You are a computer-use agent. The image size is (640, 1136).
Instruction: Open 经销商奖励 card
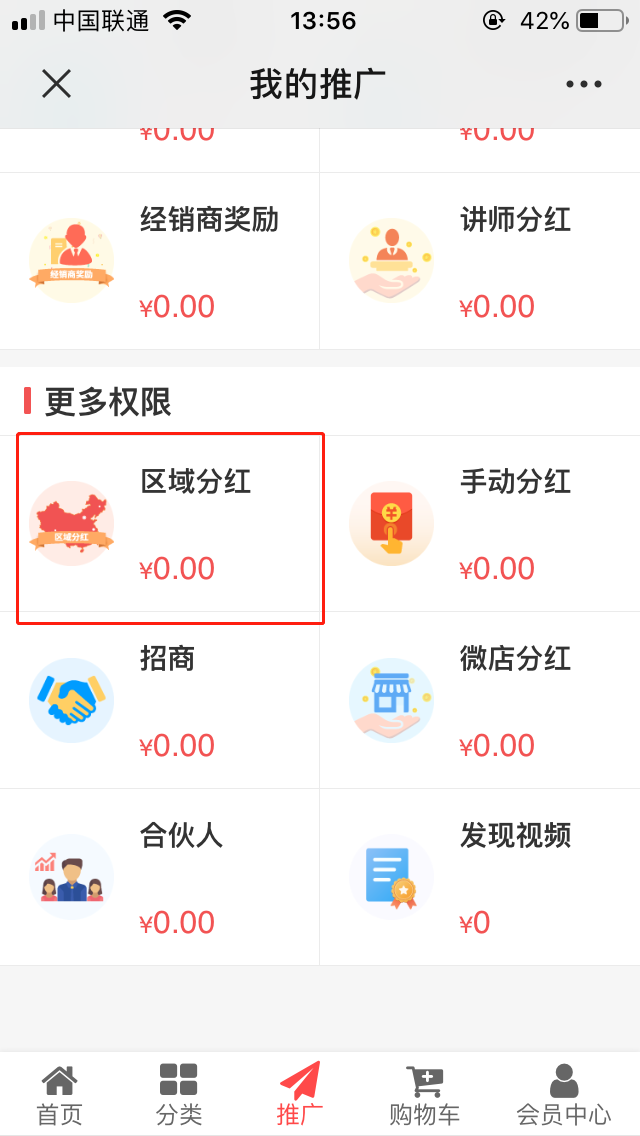point(160,261)
